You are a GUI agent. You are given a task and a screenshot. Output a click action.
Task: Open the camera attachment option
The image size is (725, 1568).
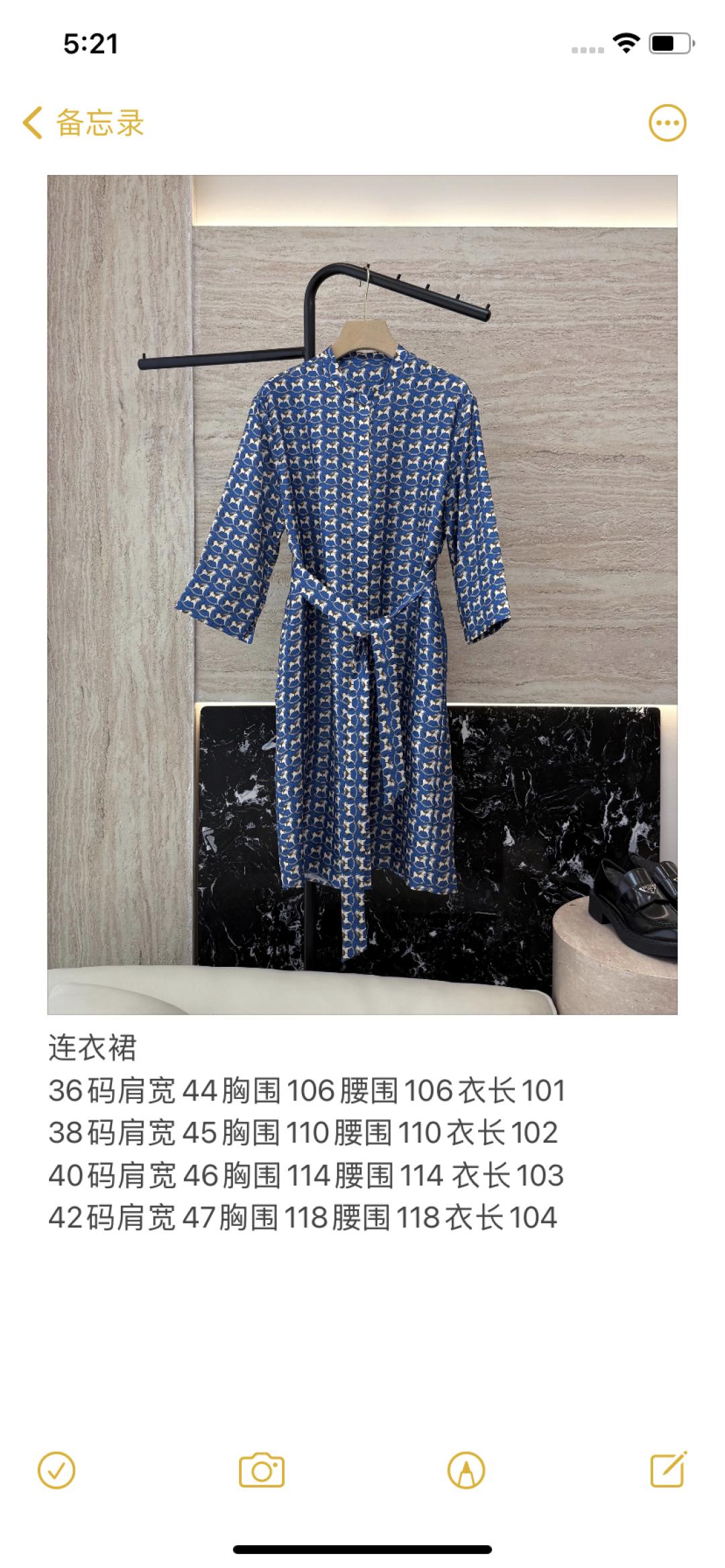262,1471
